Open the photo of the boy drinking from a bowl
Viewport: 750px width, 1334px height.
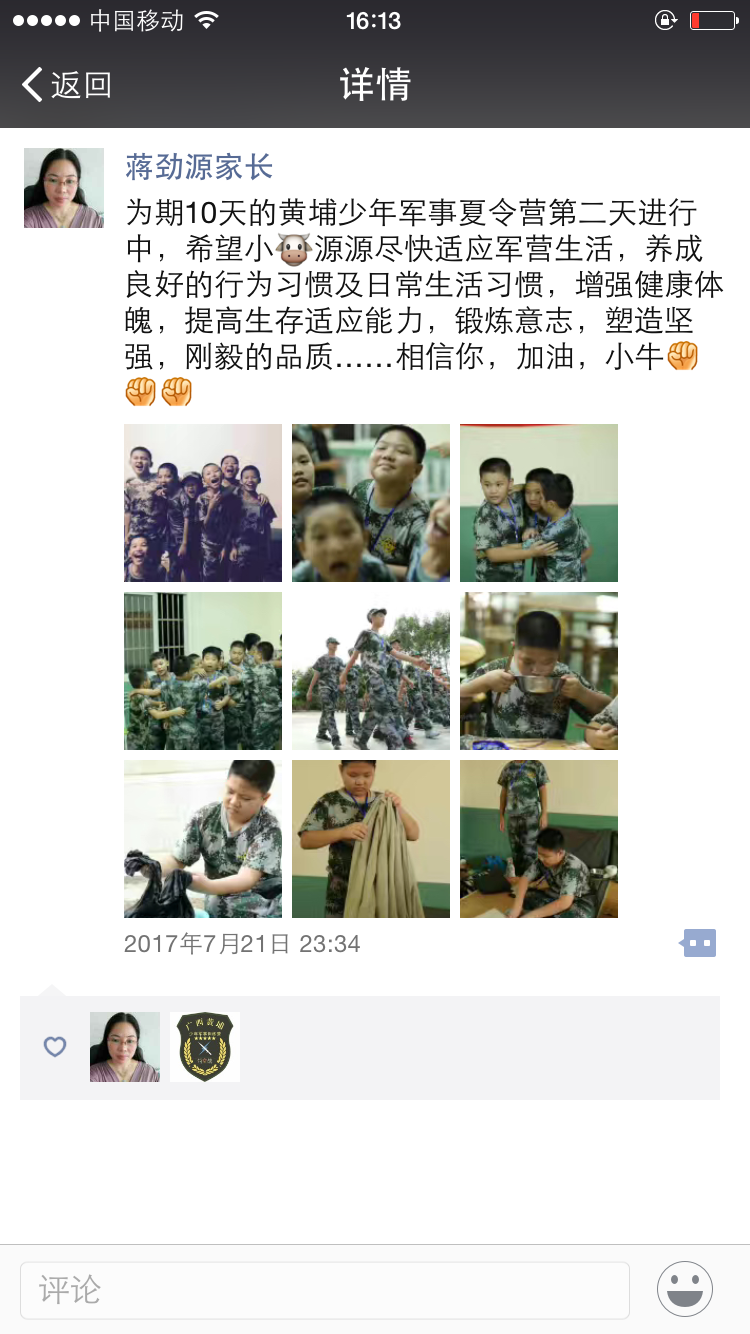pyautogui.click(x=539, y=671)
